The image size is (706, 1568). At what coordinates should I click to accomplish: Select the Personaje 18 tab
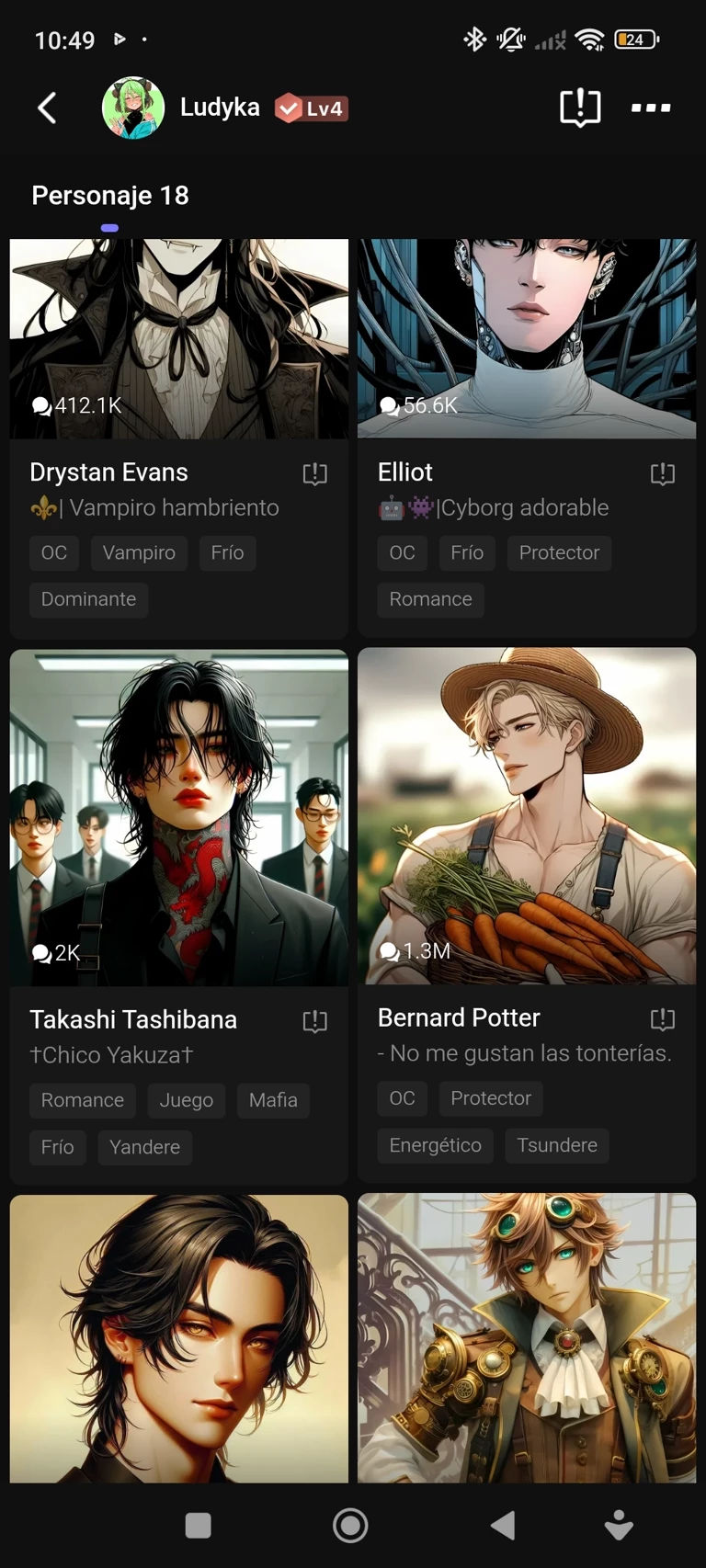(110, 196)
